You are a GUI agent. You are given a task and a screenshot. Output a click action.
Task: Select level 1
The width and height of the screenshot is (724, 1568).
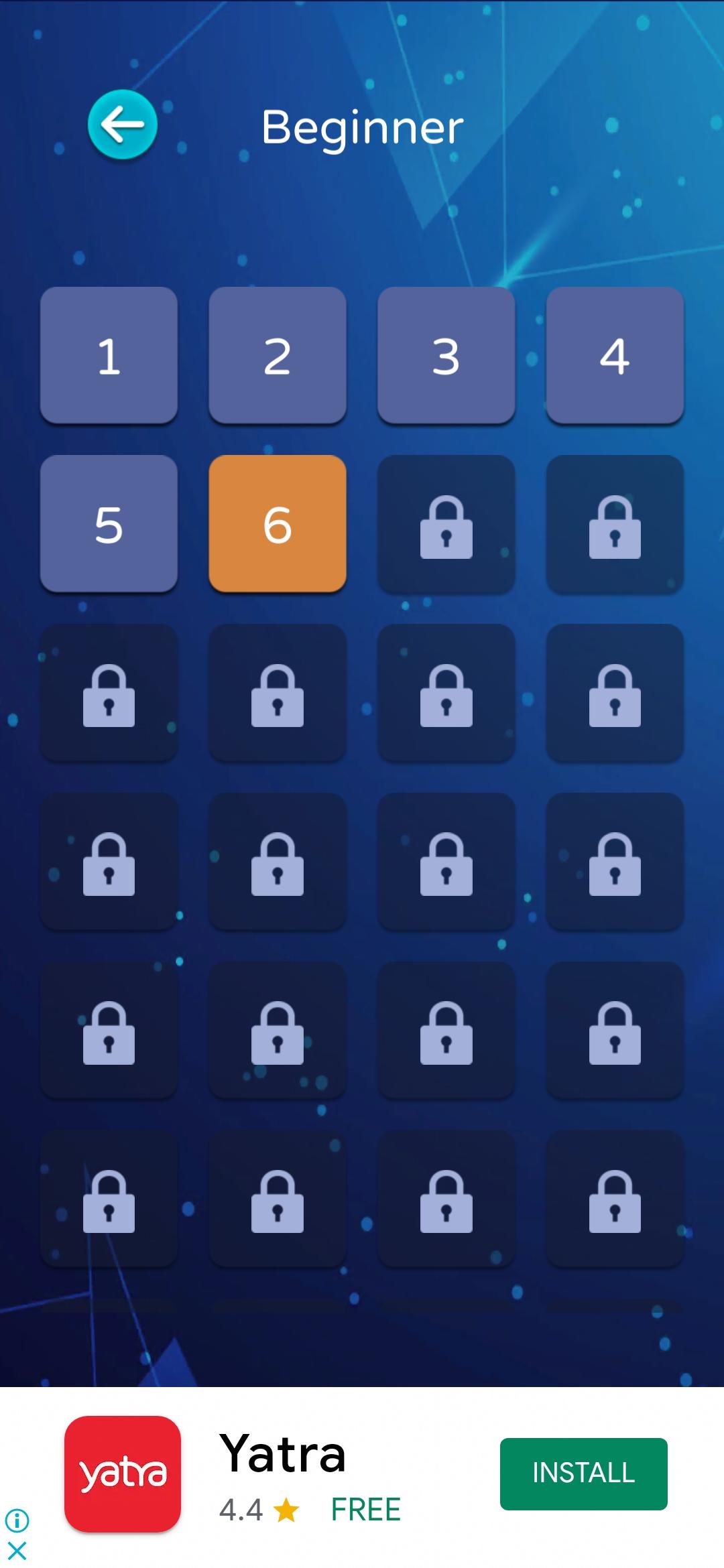(109, 356)
